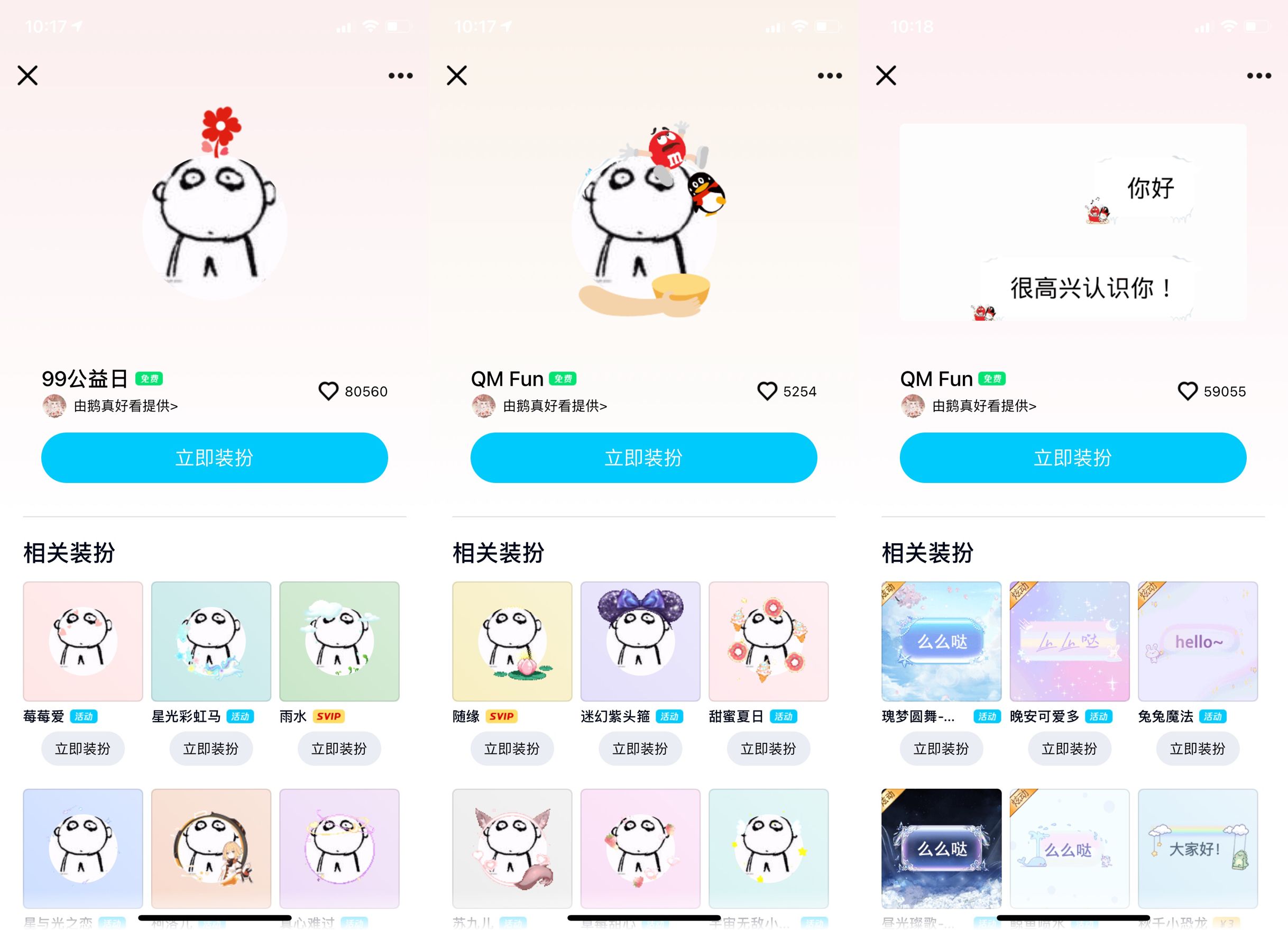Open the provider link under 99公益日
Screen dimensions: 1288x930
coord(125,406)
